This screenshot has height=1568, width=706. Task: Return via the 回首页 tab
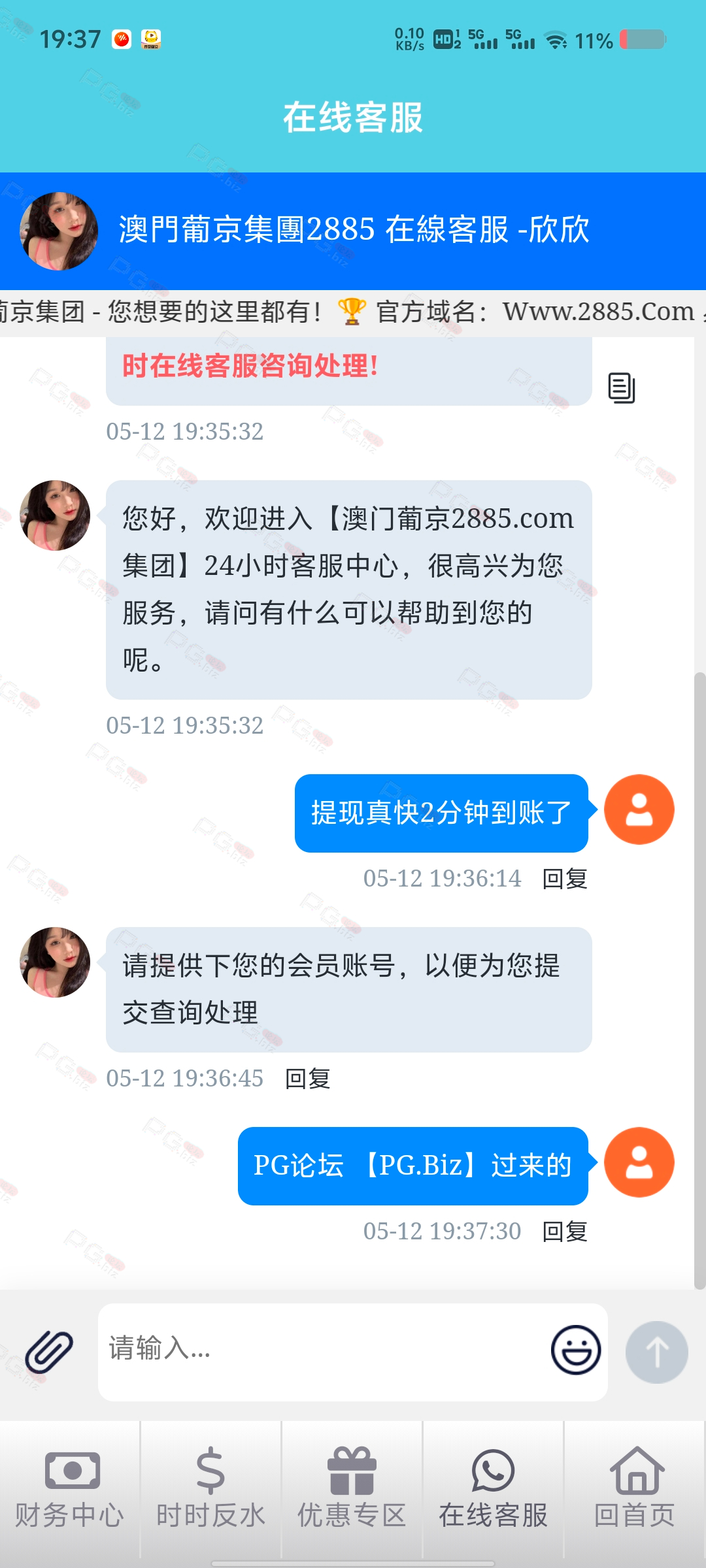click(x=635, y=1490)
